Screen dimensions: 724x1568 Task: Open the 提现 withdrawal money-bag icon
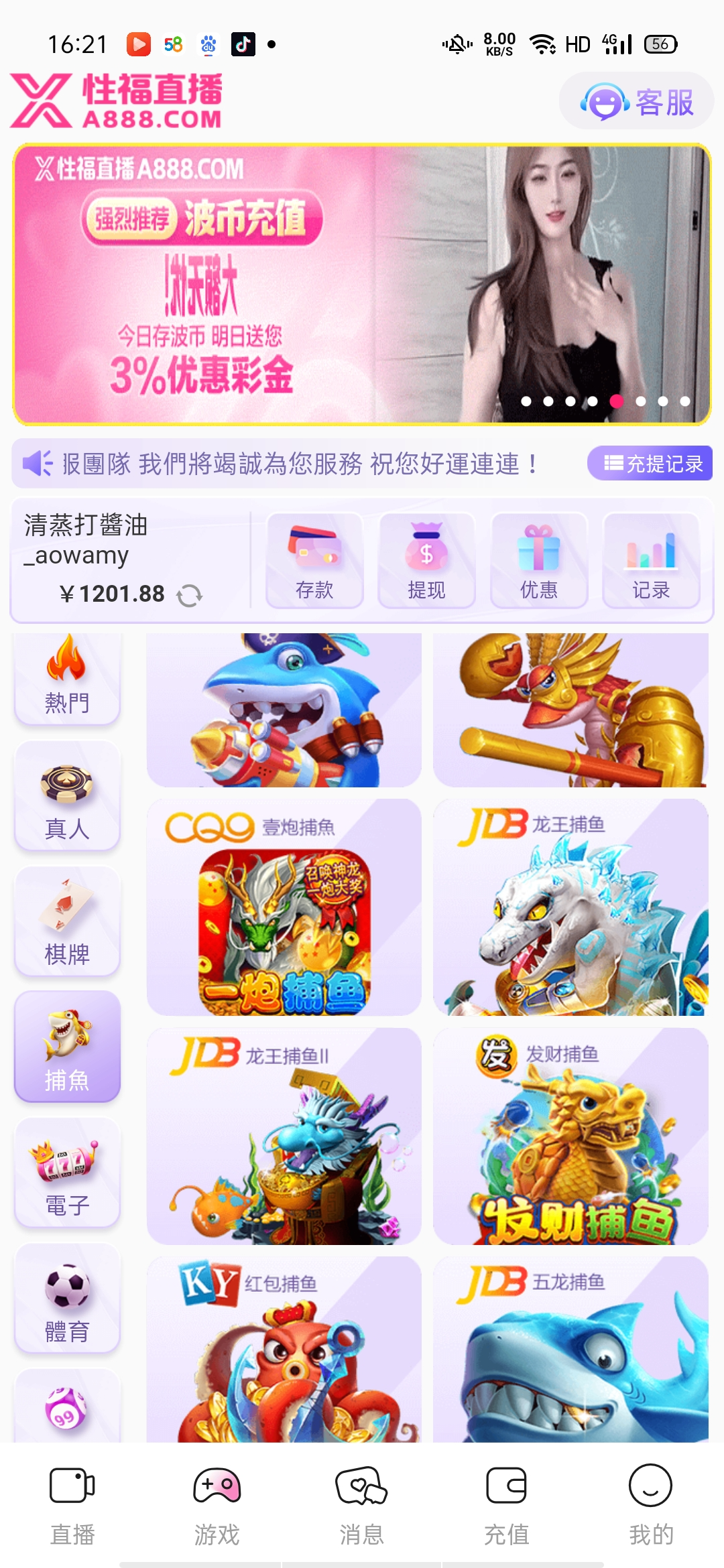click(426, 562)
